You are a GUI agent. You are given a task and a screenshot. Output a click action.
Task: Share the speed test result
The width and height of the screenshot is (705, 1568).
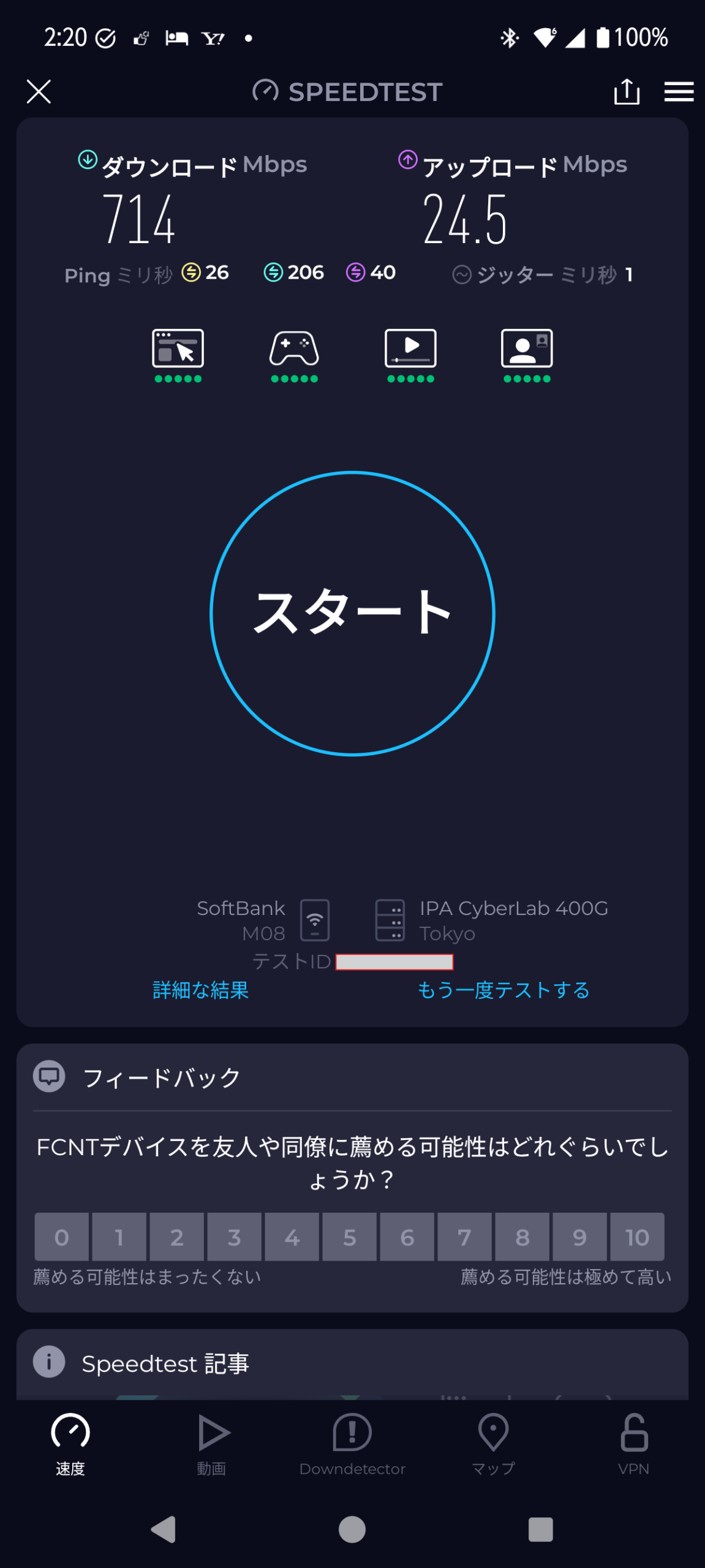pyautogui.click(x=627, y=92)
